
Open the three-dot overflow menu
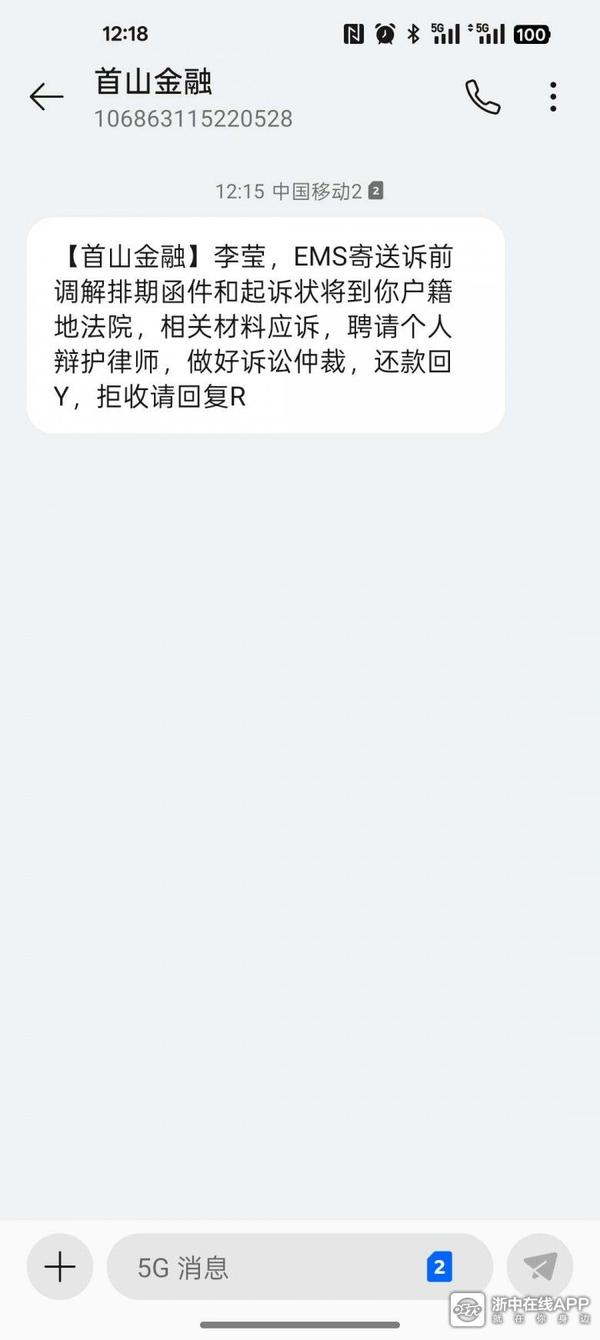[553, 97]
